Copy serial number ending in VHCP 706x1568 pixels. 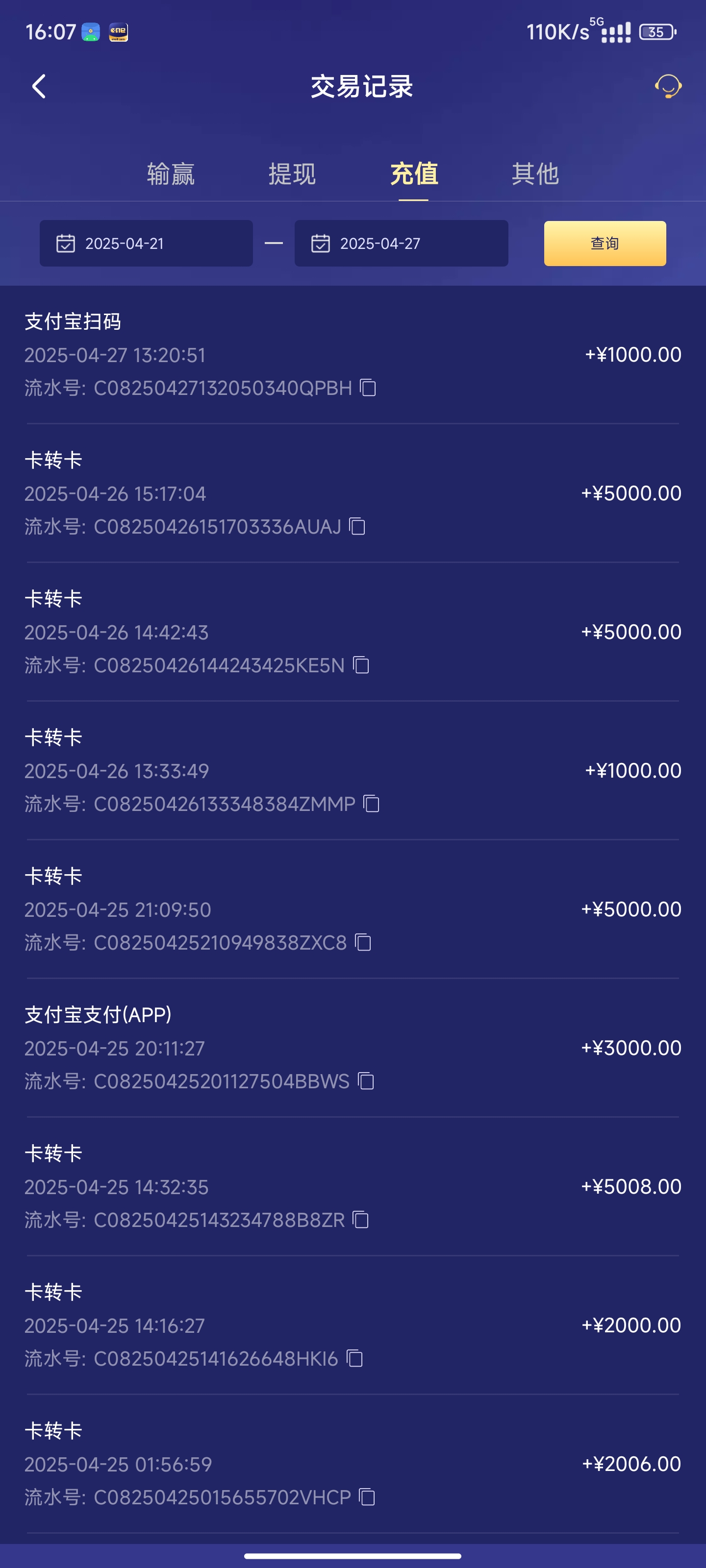coord(367,1497)
